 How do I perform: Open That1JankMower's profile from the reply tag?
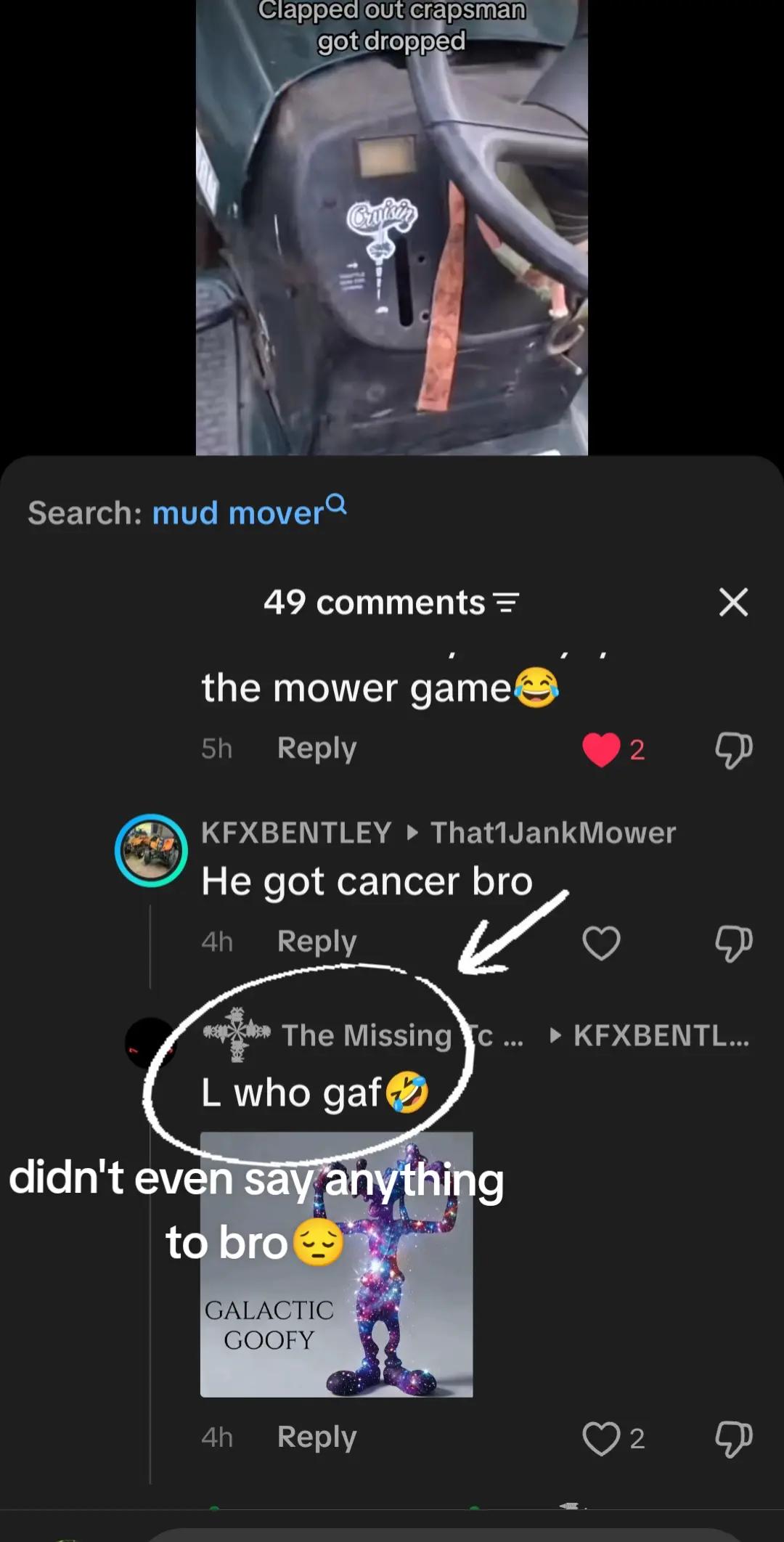[x=553, y=833]
